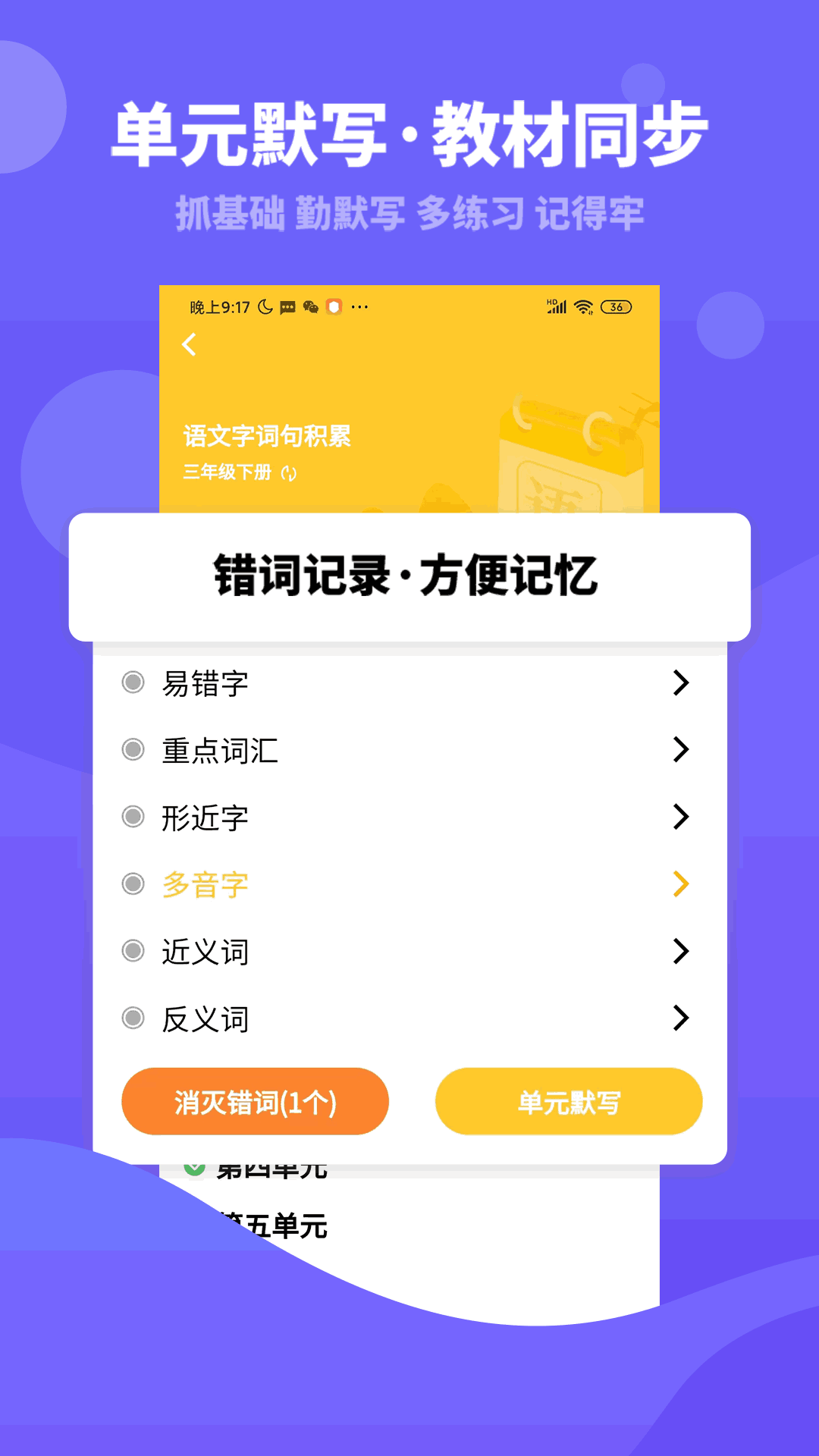Select the 易错字 radio button
The image size is (819, 1456).
[x=132, y=682]
